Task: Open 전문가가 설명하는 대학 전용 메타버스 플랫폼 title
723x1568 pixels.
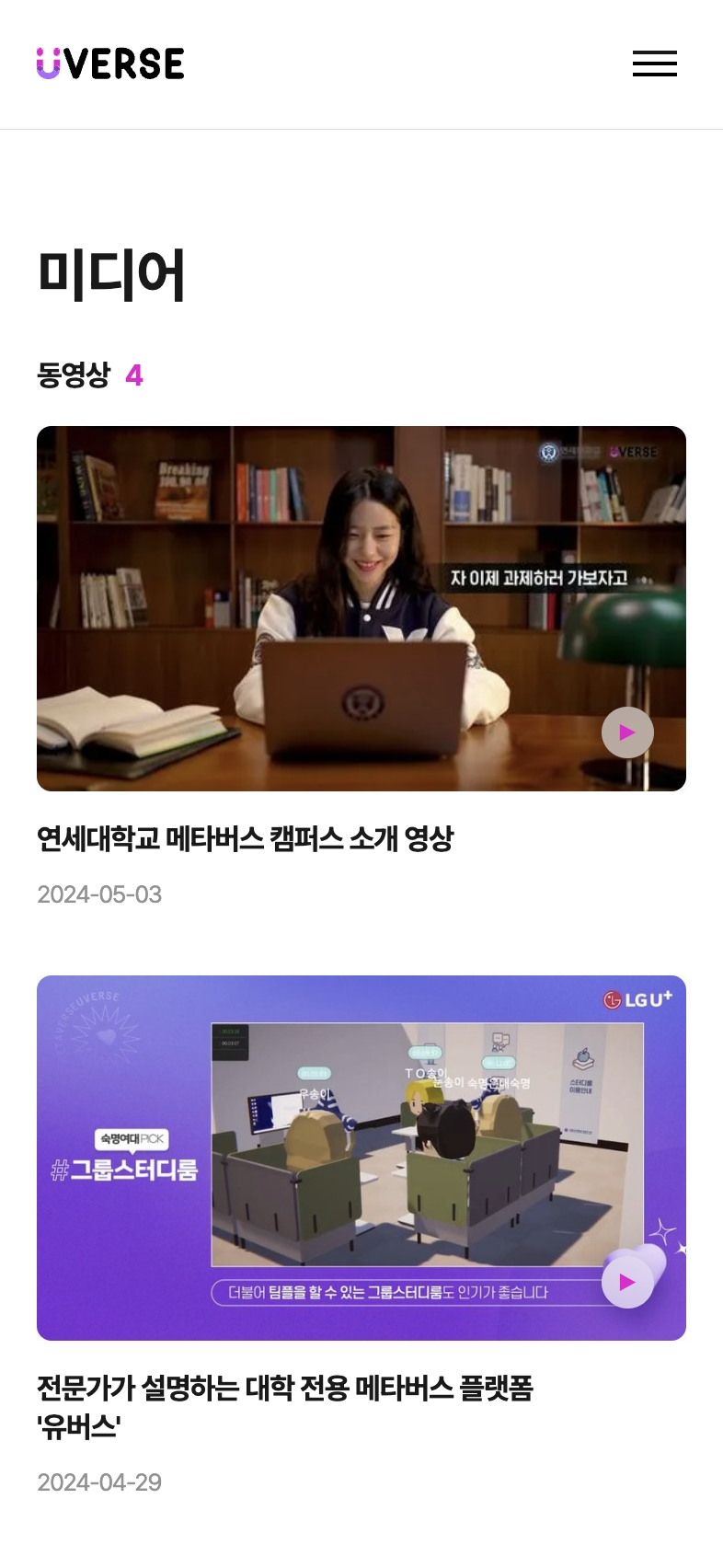Action: point(285,1407)
